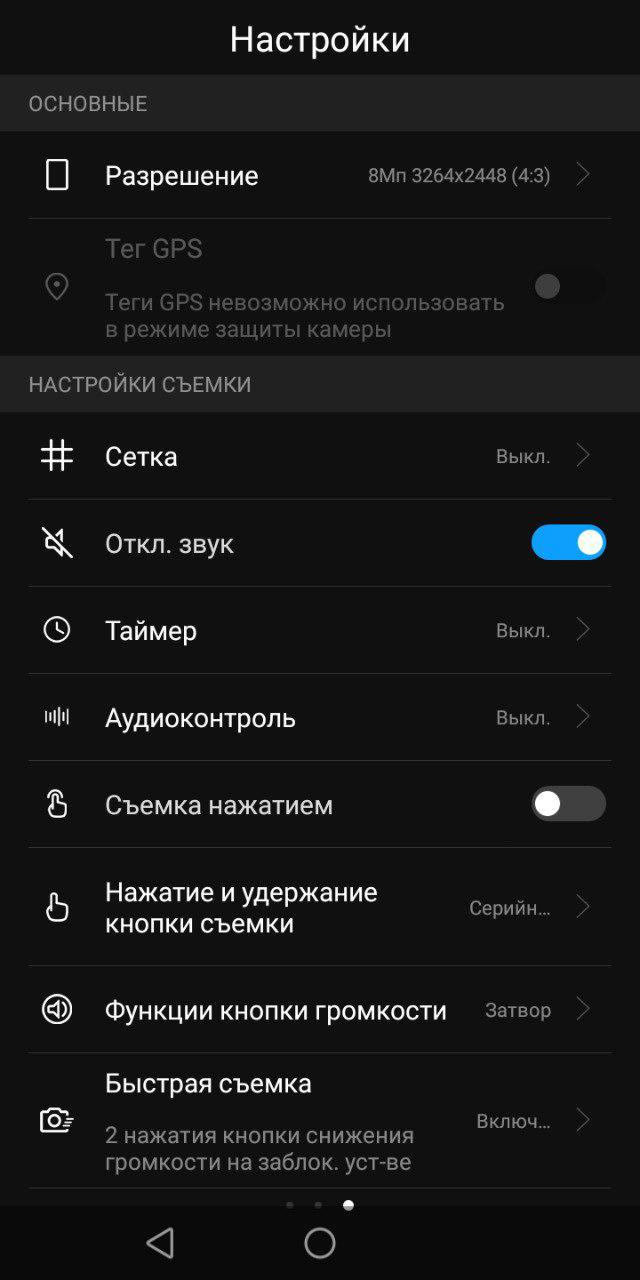Tap the system back button
640x1280 pixels.
click(x=160, y=1243)
